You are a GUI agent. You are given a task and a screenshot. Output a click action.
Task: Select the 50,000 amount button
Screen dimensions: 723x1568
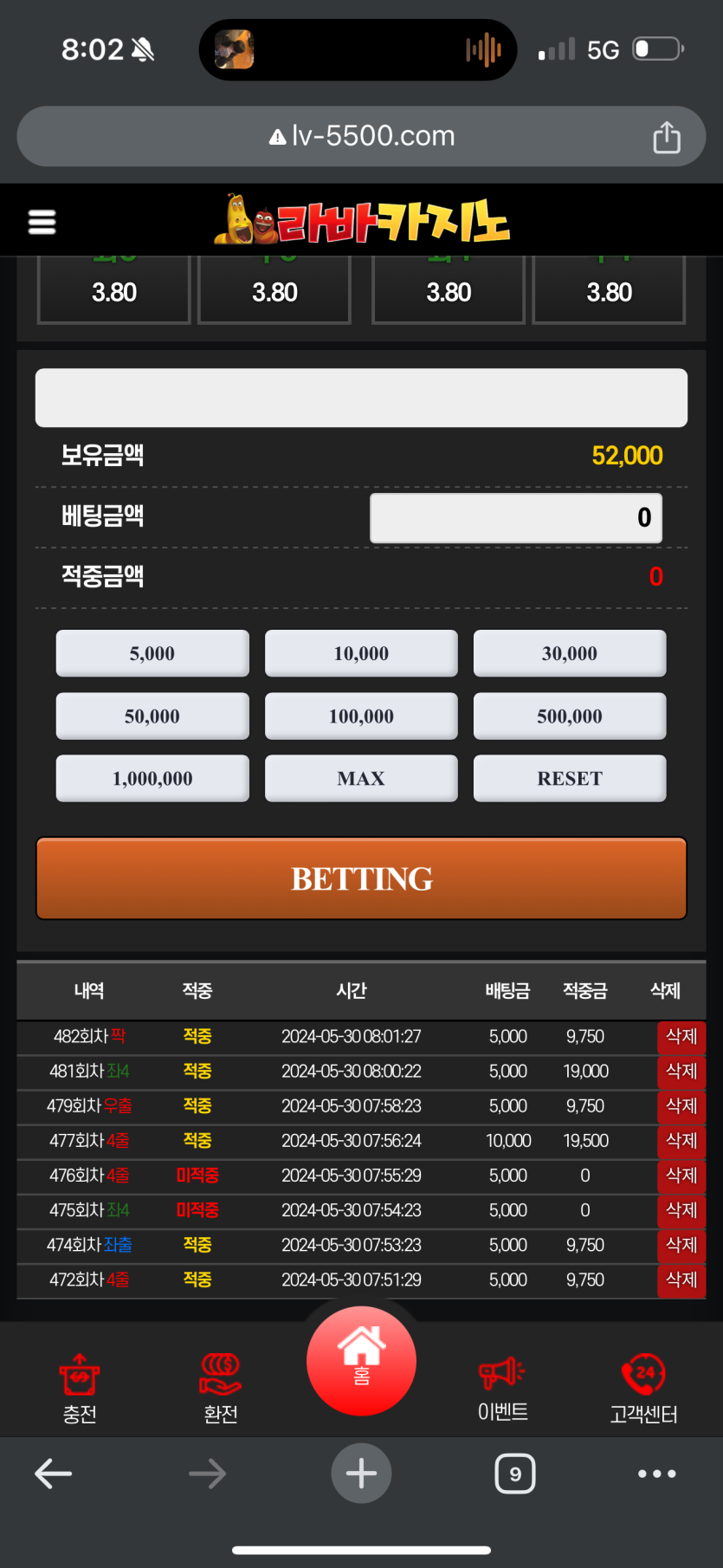[x=152, y=716]
